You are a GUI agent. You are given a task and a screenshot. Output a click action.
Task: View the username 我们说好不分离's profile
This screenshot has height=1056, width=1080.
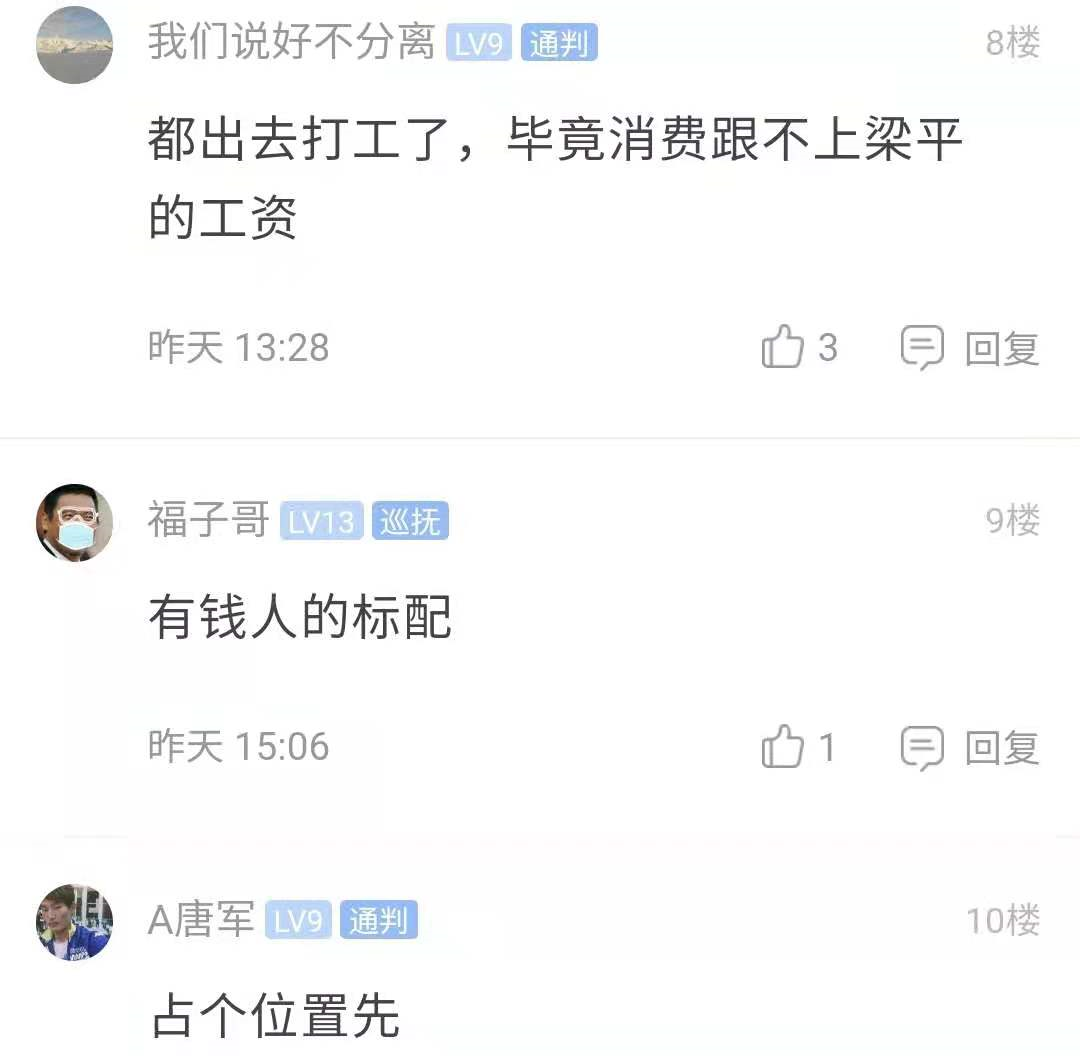291,43
